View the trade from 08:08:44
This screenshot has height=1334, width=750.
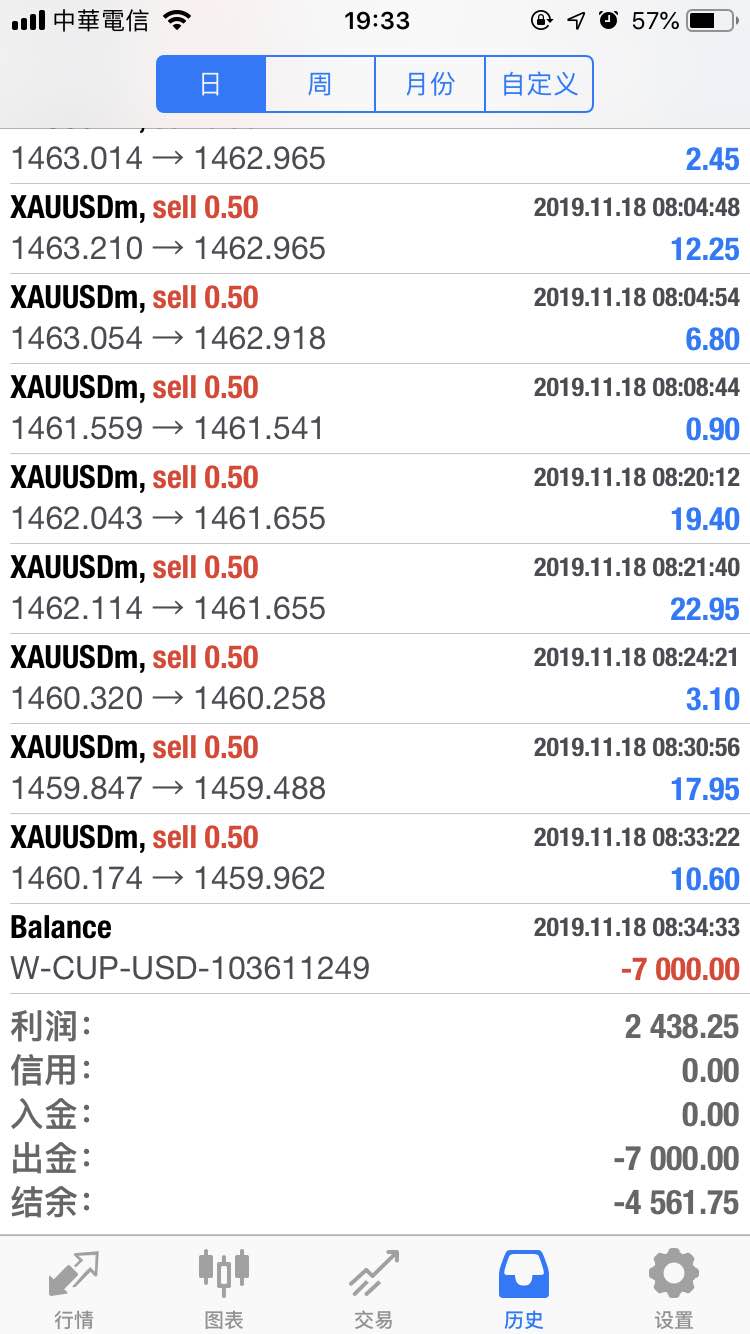[x=375, y=409]
